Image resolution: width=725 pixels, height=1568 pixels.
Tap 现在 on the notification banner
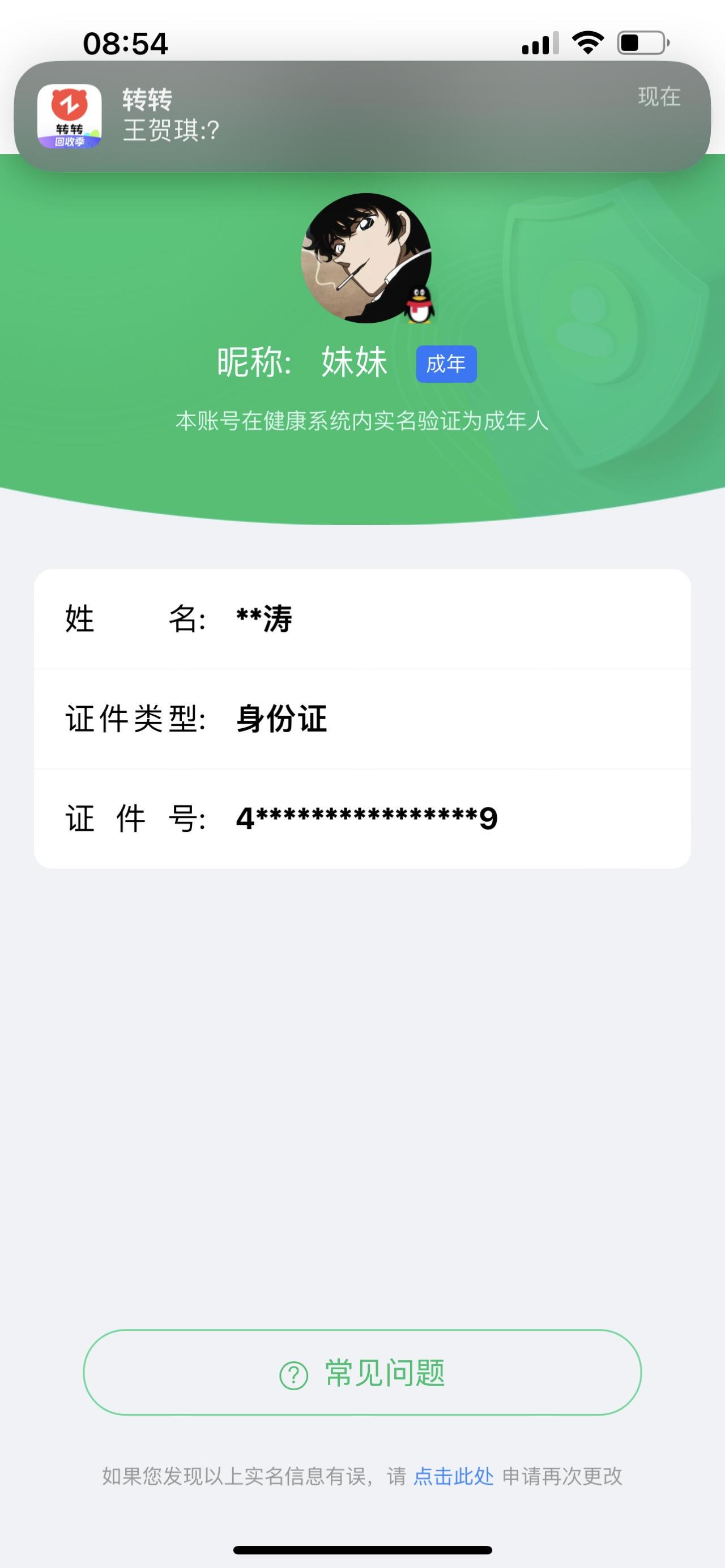(x=659, y=96)
